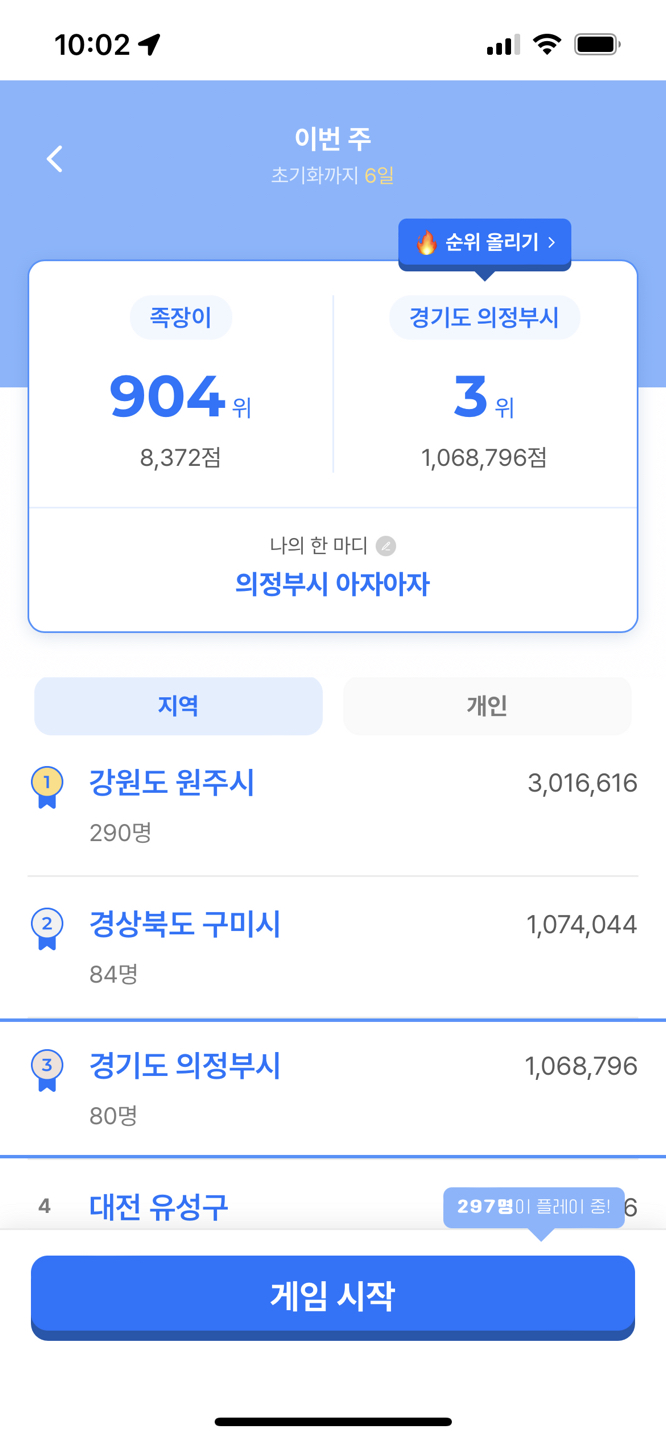
Task: Switch to the 개인 tab
Action: click(x=487, y=706)
